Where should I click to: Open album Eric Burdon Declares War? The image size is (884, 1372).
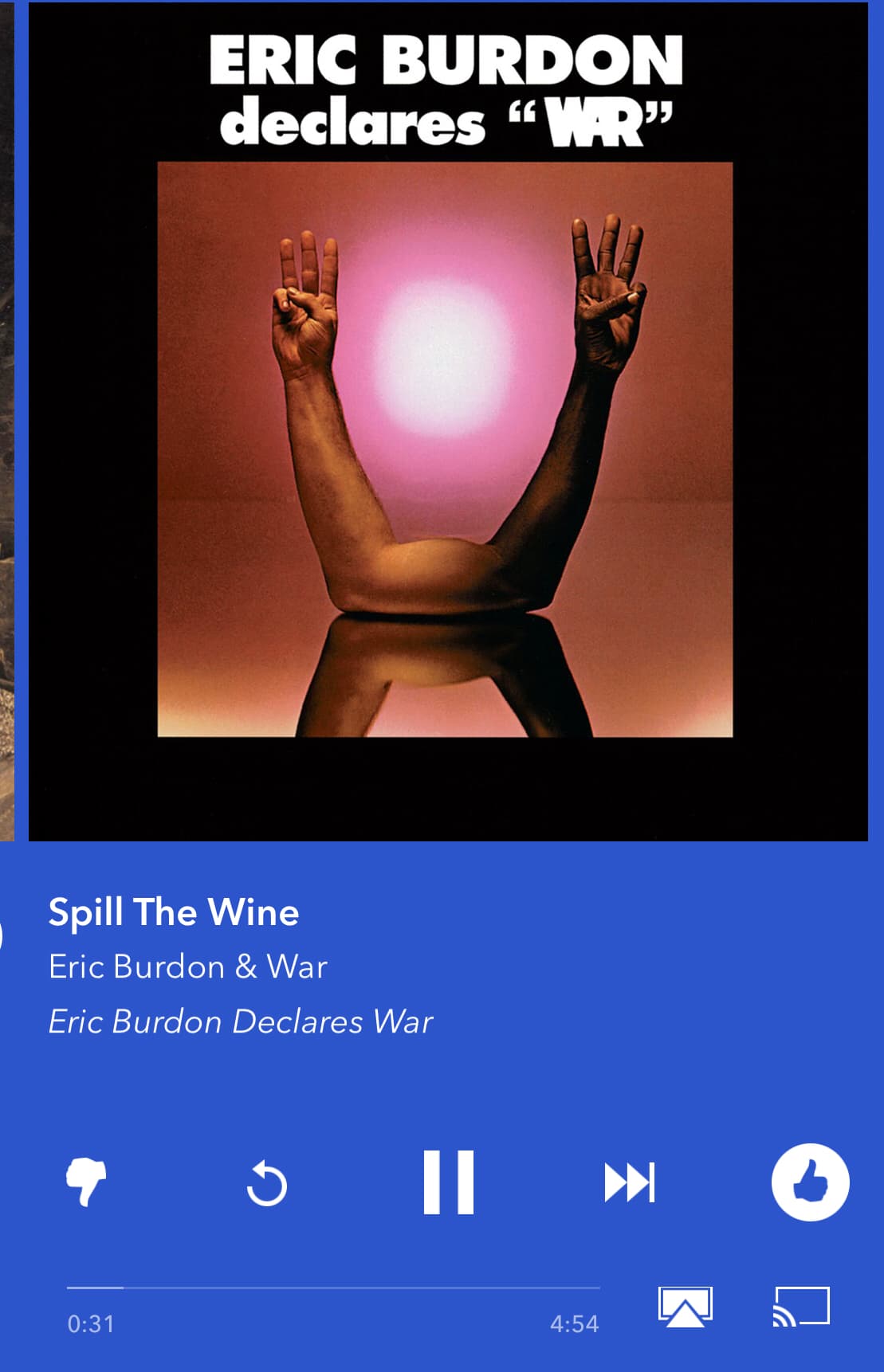click(240, 1021)
